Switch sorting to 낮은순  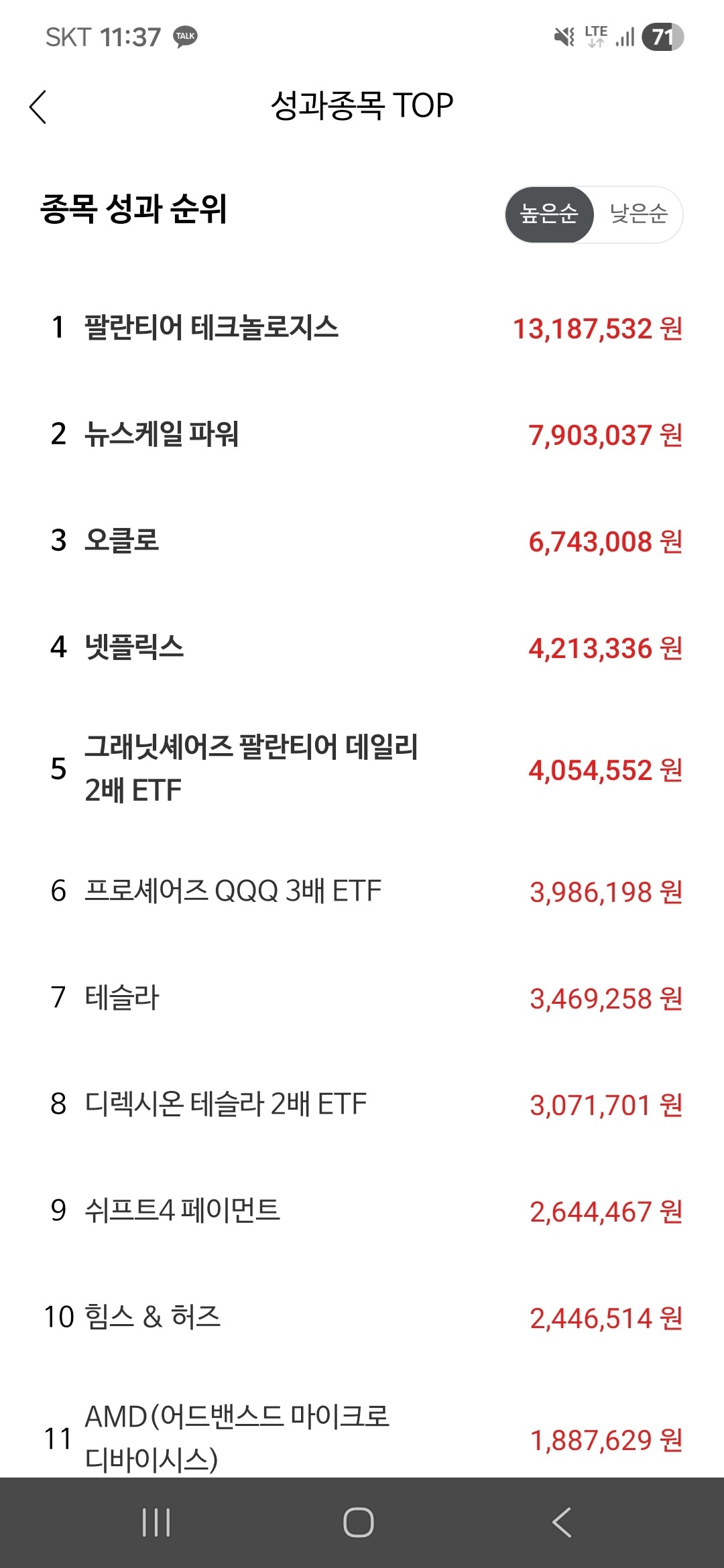click(x=638, y=214)
